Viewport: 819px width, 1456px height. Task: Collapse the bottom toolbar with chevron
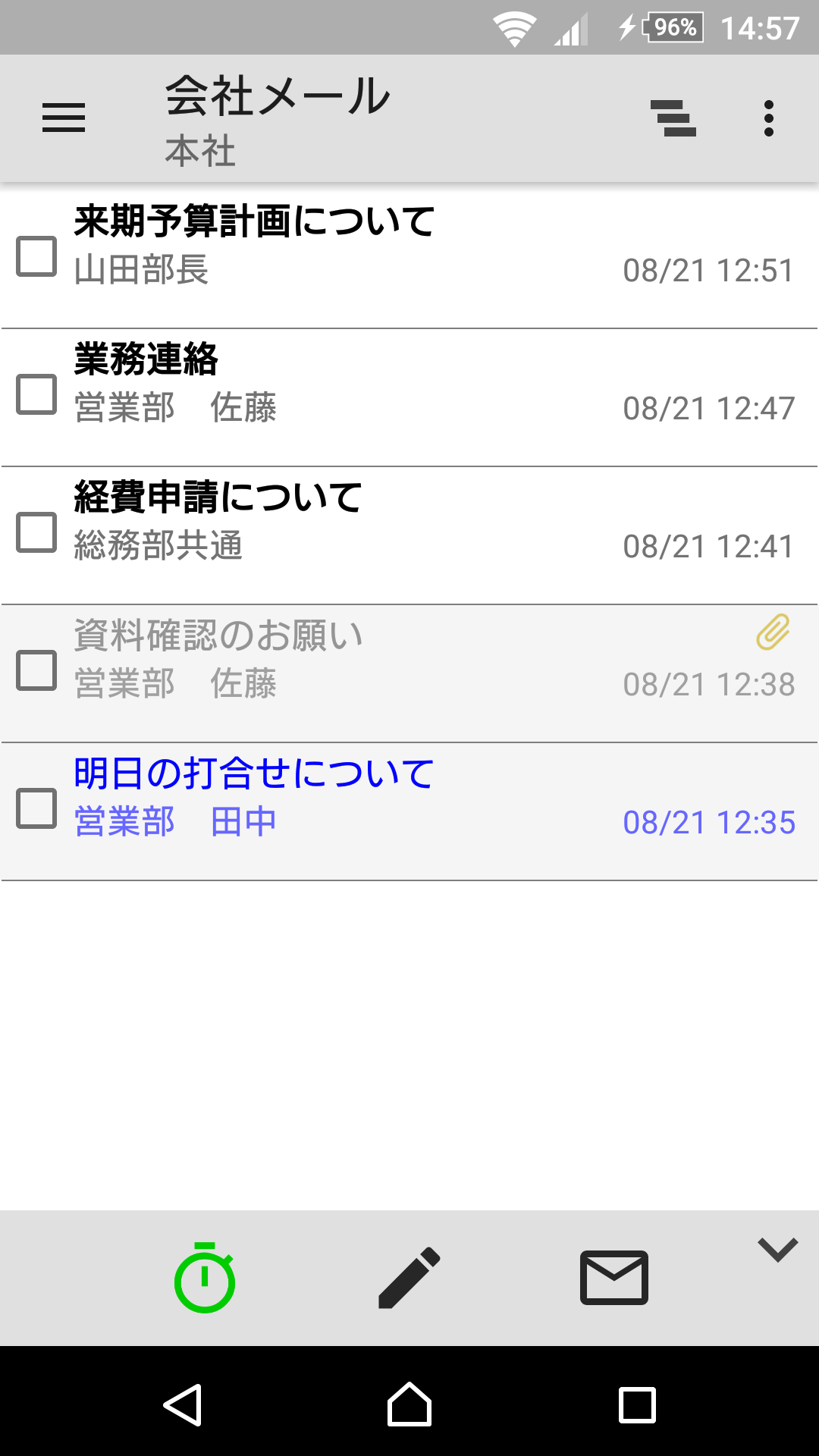(x=778, y=1250)
